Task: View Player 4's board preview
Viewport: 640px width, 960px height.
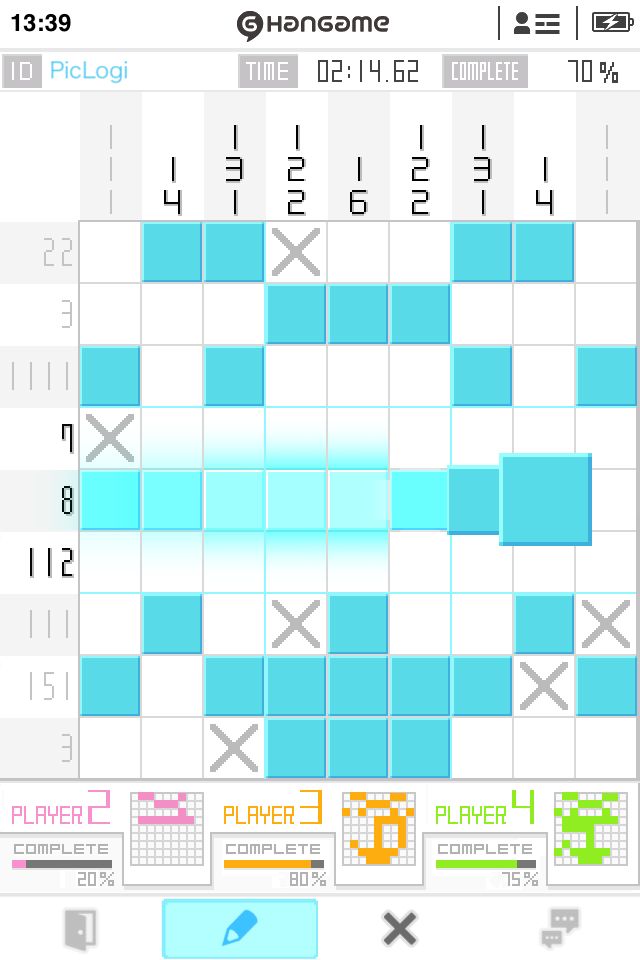Action: [591, 828]
